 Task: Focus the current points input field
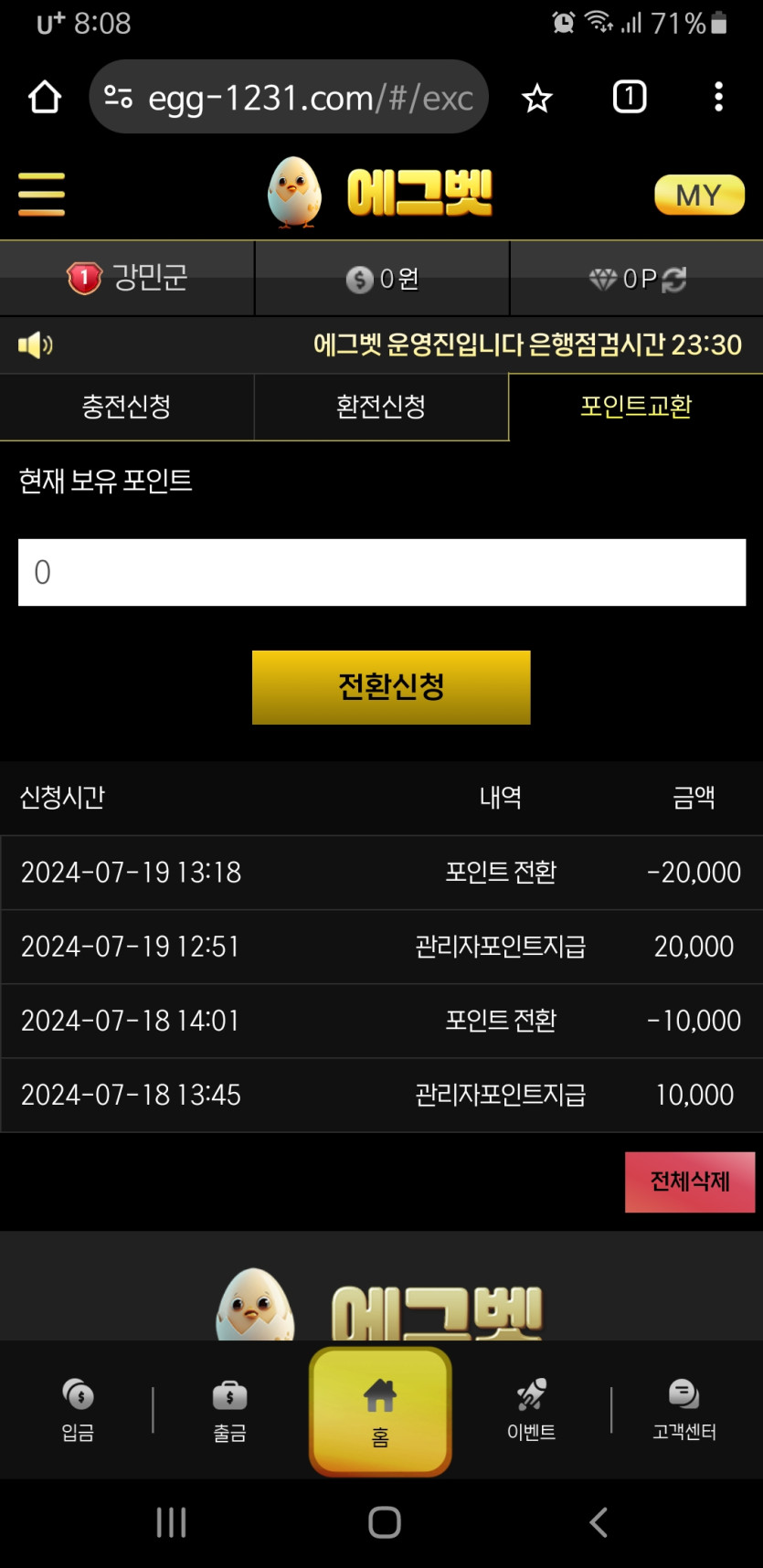[x=382, y=572]
